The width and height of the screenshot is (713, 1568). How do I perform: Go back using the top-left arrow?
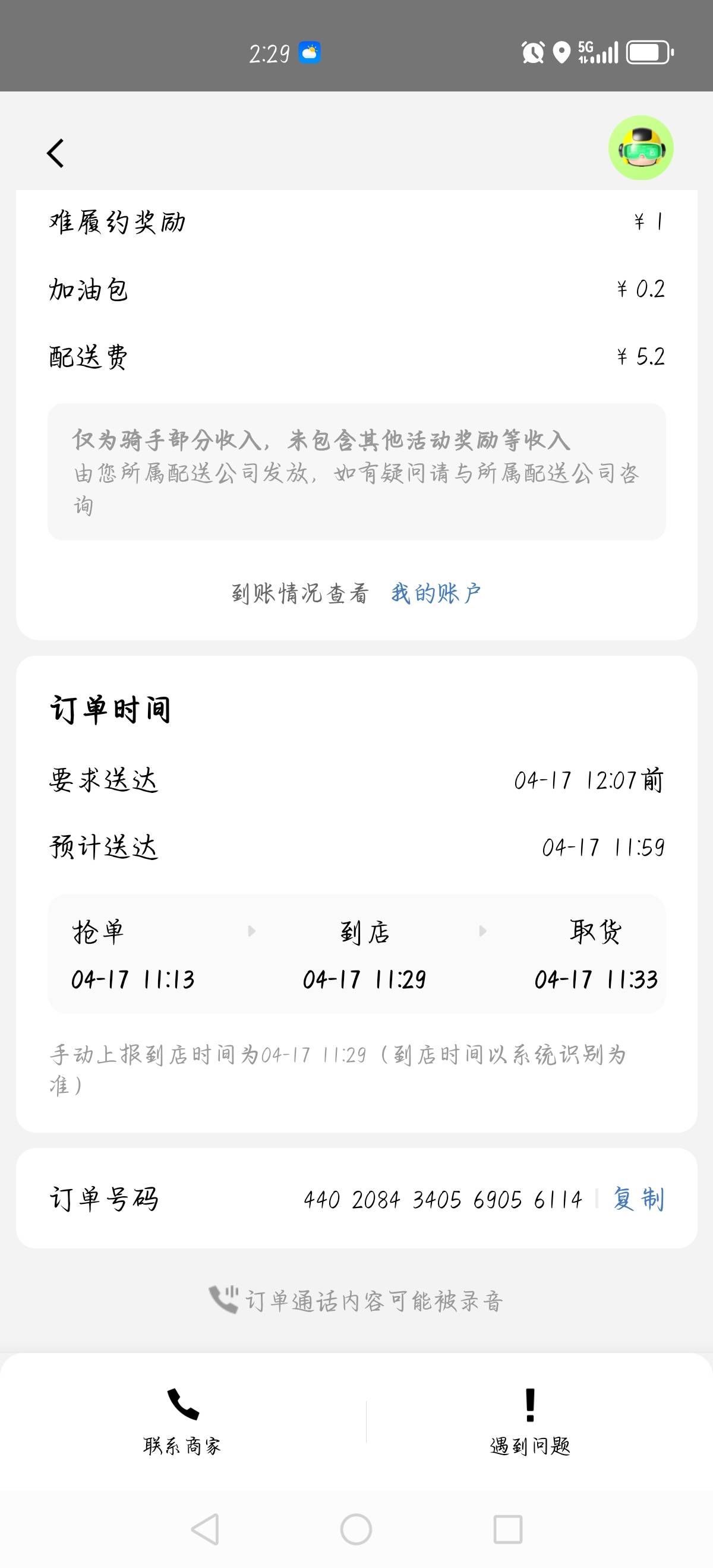[x=56, y=153]
